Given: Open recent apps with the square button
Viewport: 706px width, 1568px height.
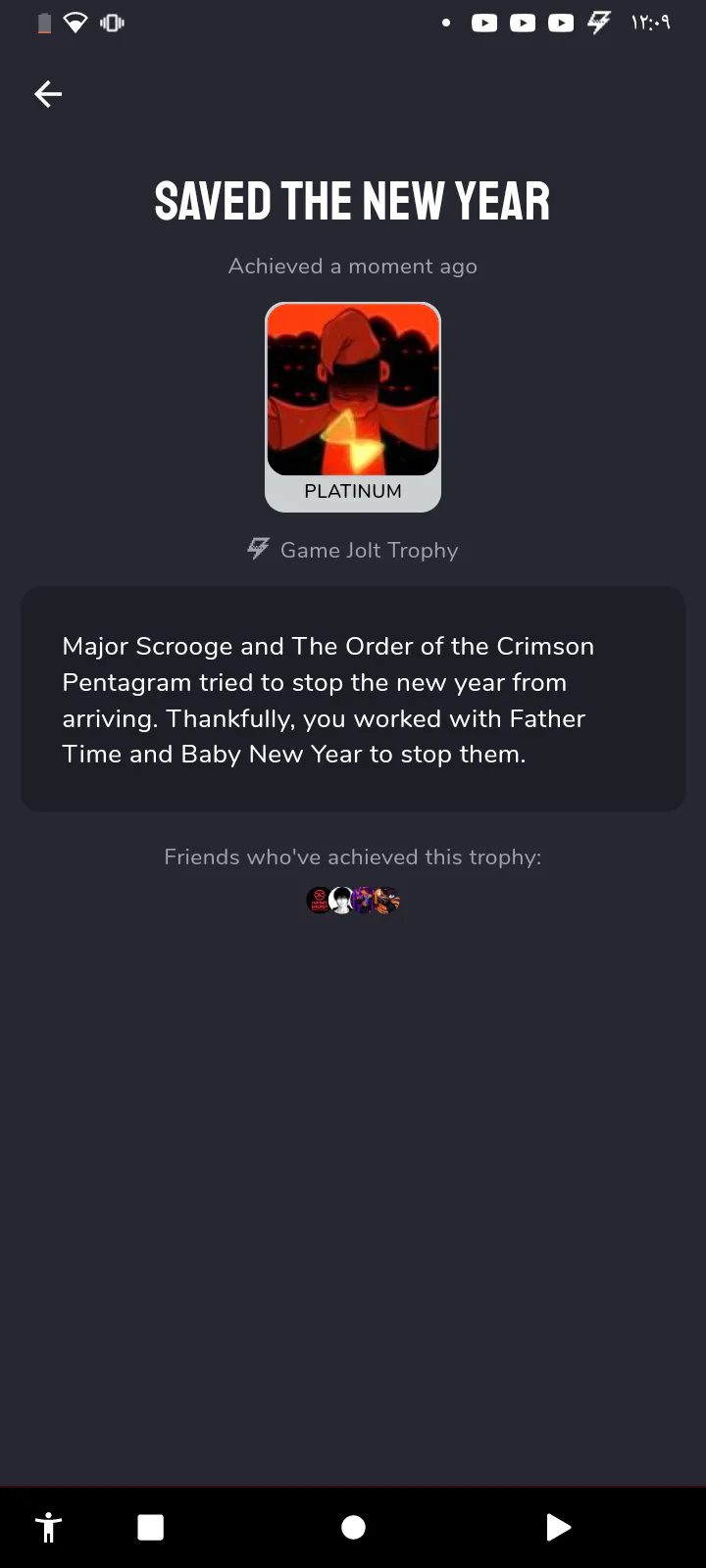Looking at the screenshot, I should click(x=151, y=1527).
